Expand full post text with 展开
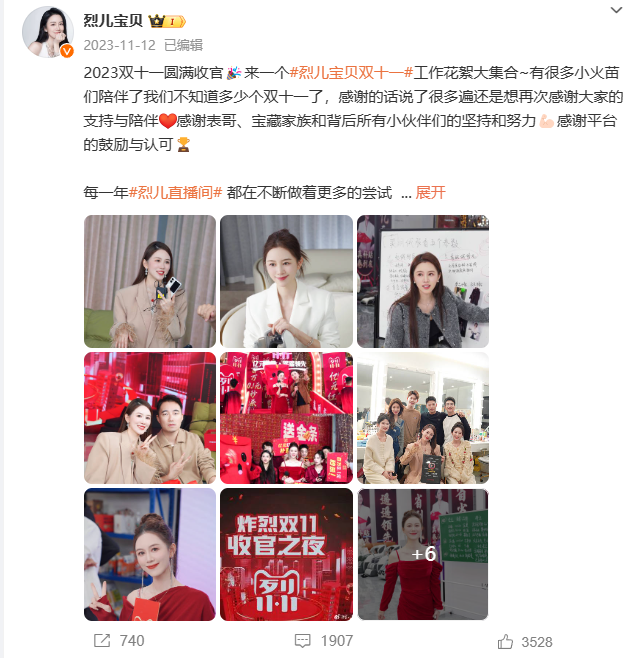This screenshot has height=658, width=639. pos(430,193)
